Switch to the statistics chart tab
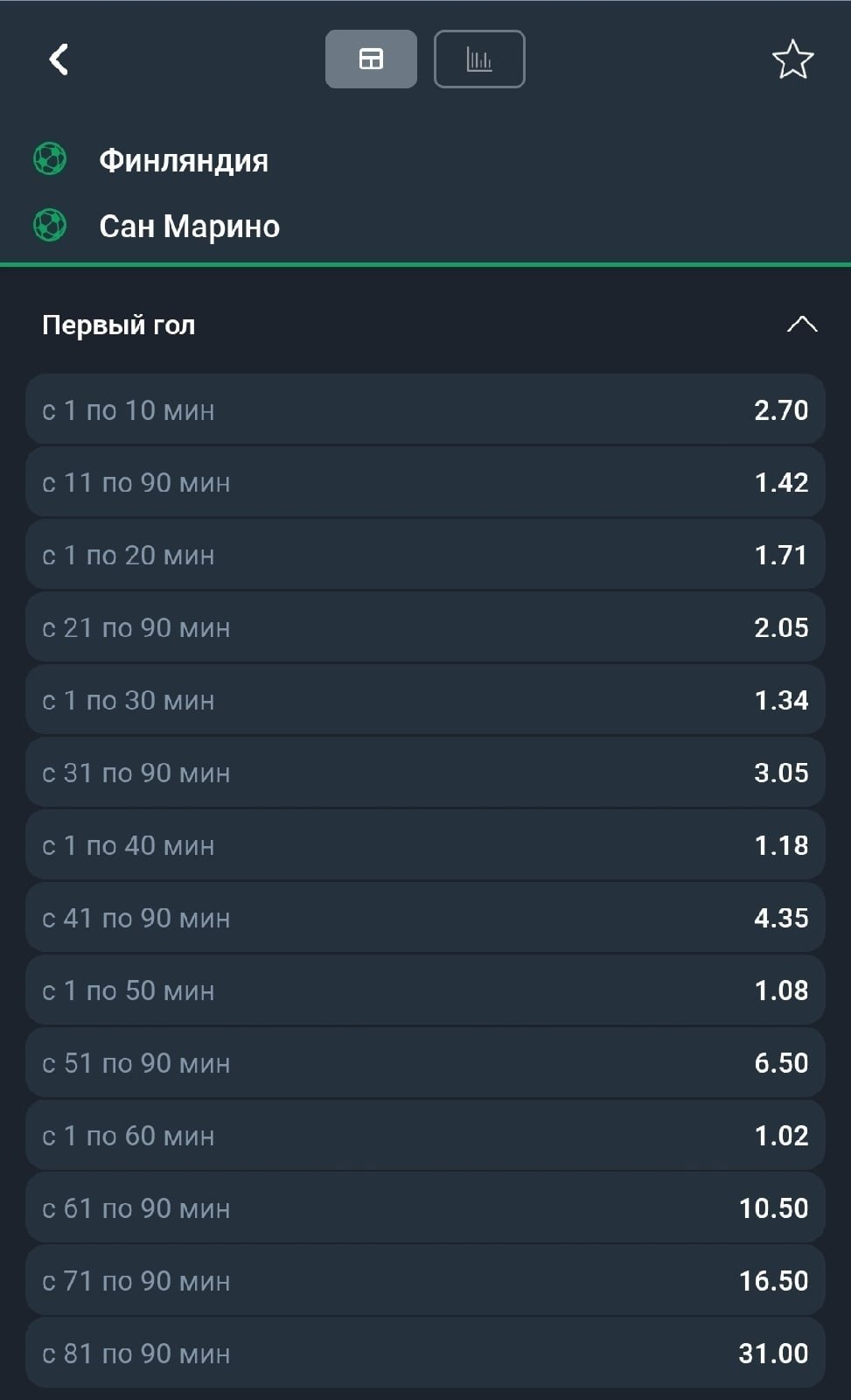 coord(479,59)
